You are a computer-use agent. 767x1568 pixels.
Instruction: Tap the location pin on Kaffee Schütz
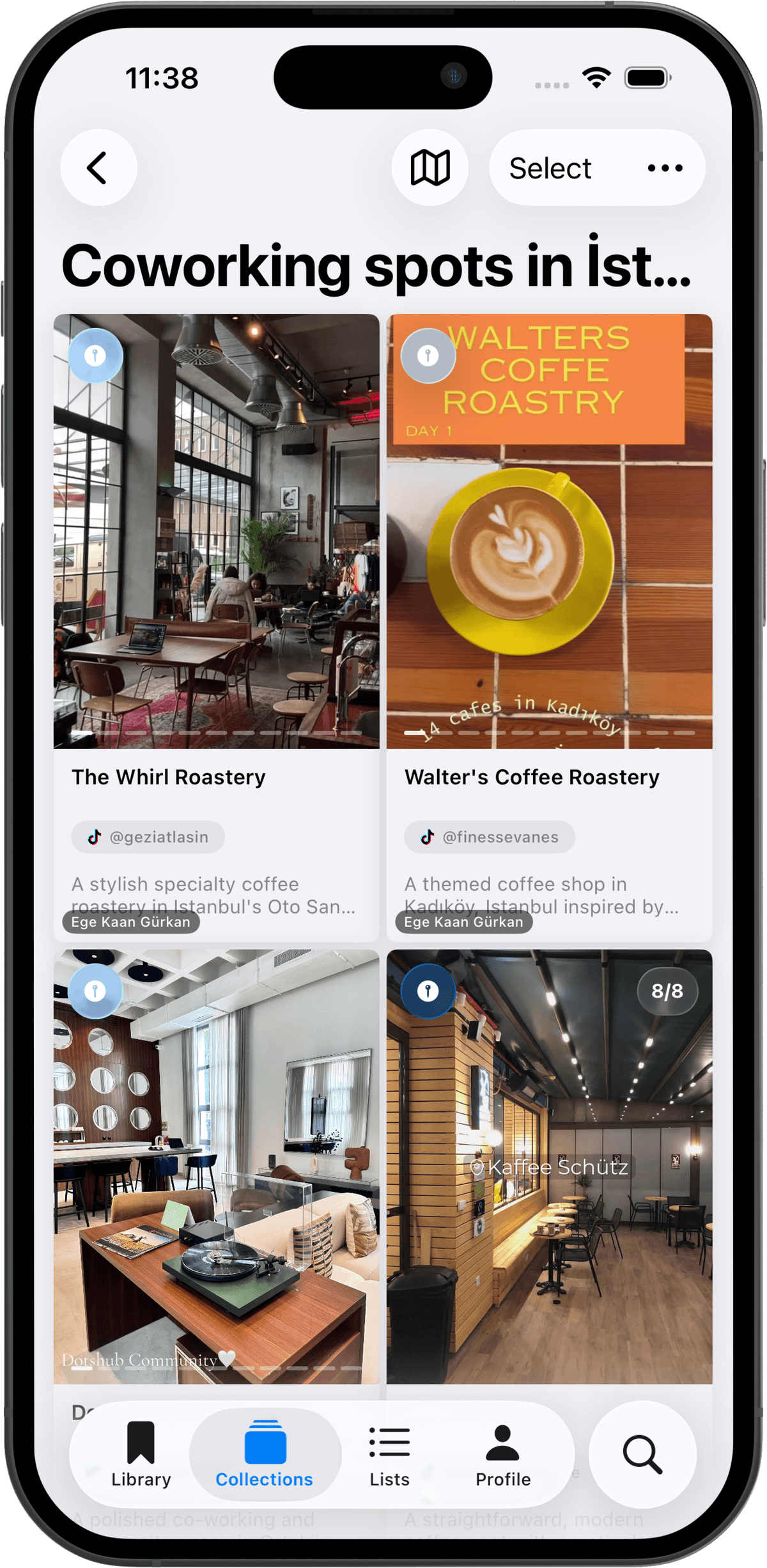428,991
